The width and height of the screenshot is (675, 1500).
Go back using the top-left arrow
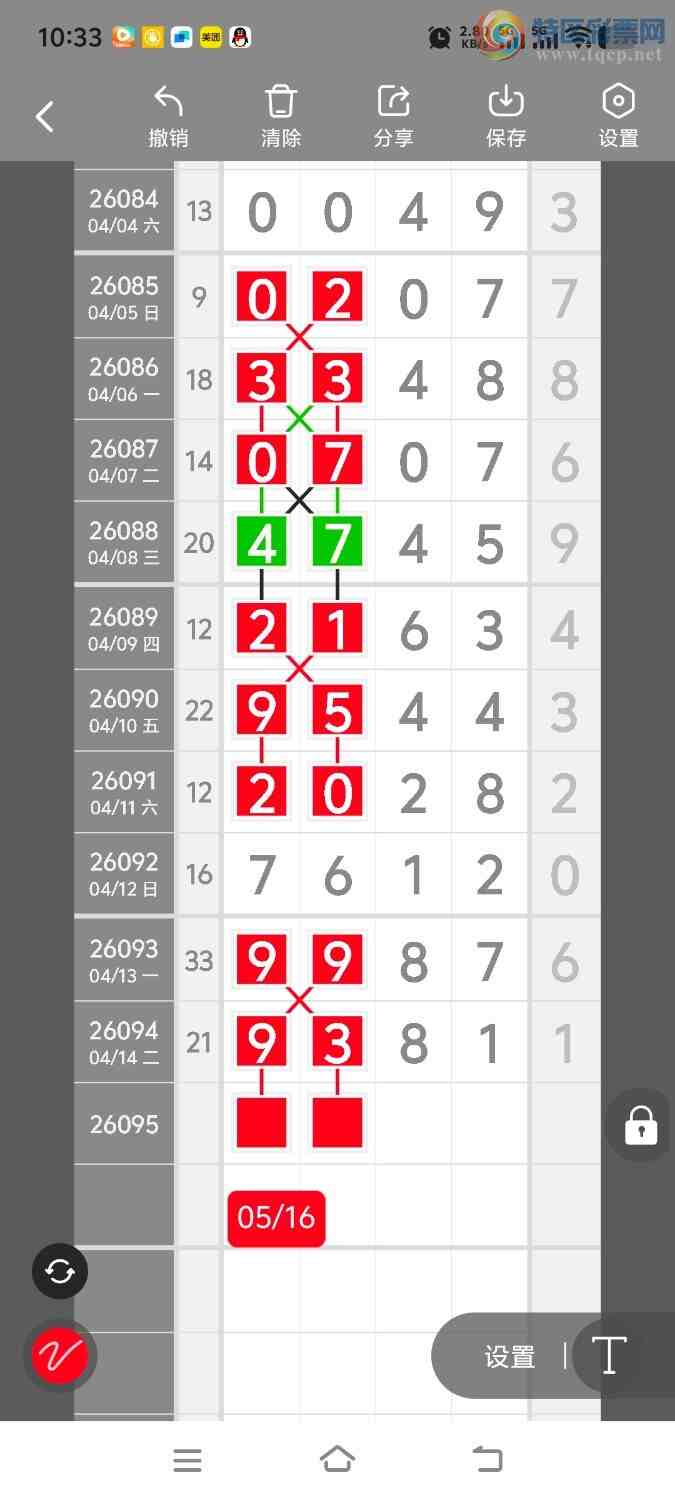(45, 117)
